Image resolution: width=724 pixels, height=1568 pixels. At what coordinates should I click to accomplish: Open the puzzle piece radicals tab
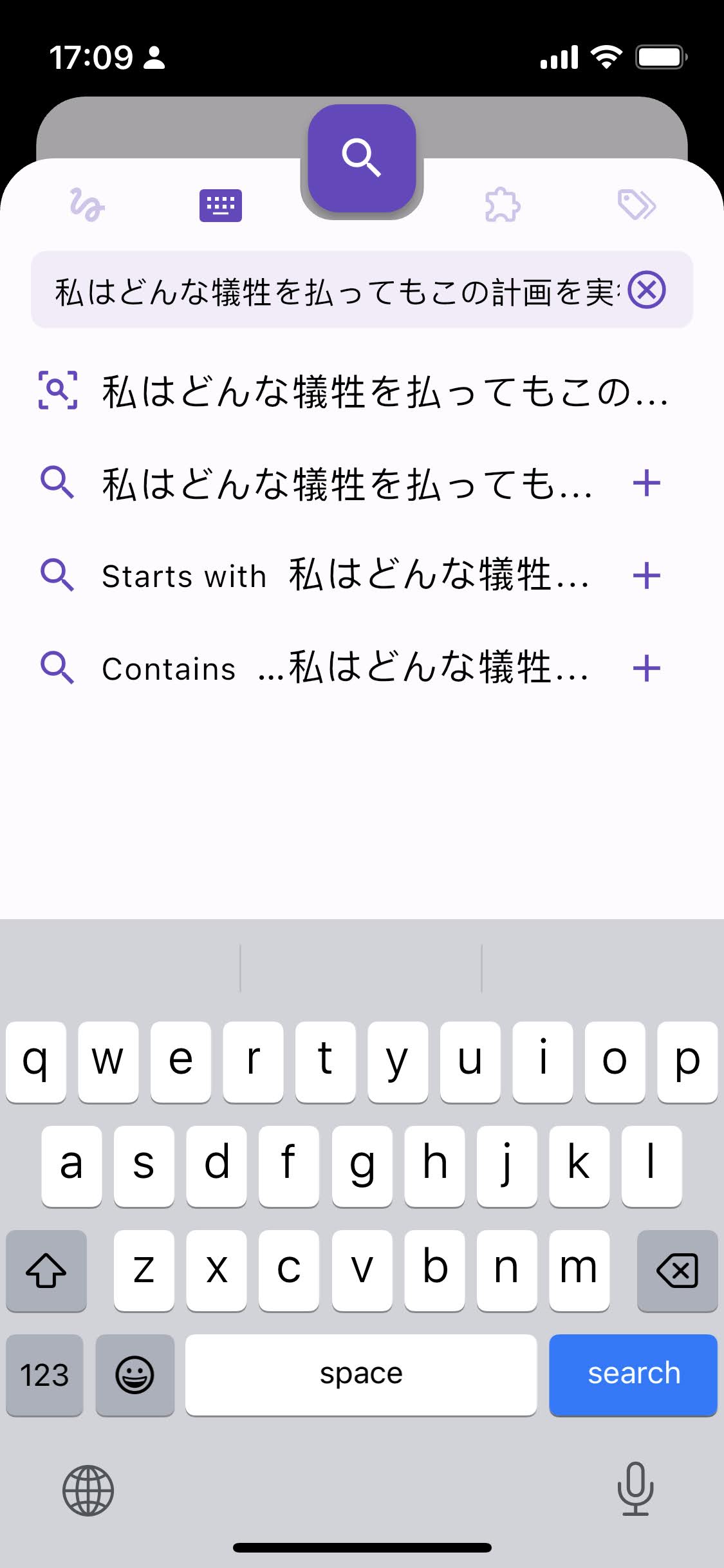503,205
